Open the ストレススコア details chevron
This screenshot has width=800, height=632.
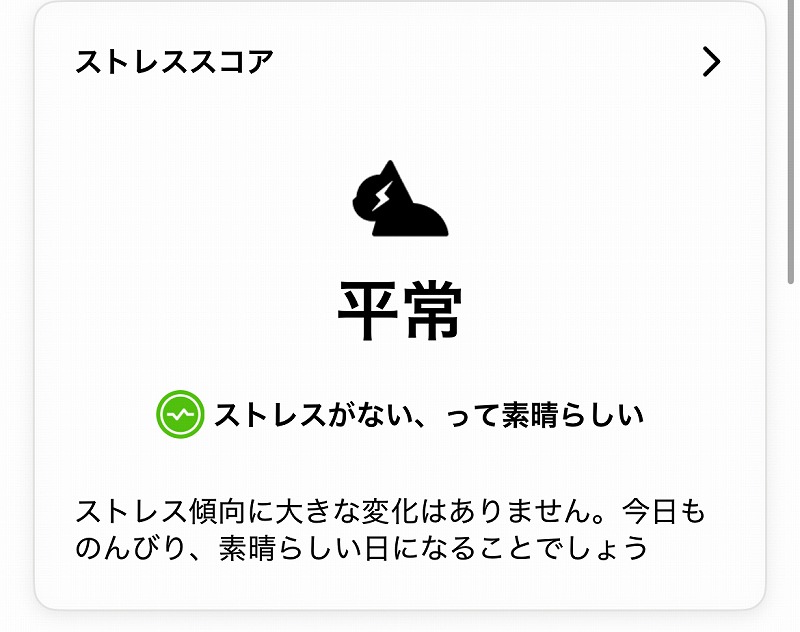(711, 62)
